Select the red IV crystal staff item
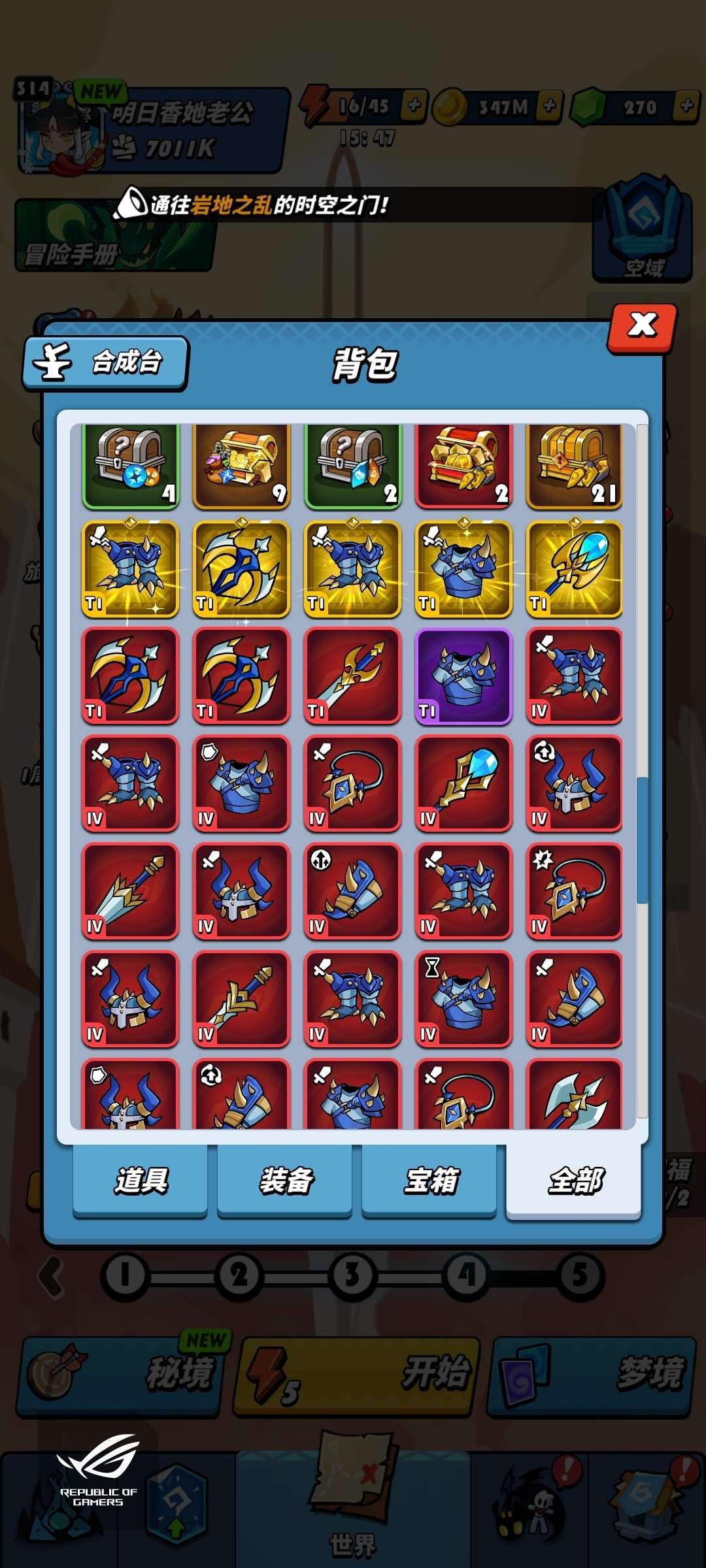Viewport: 706px width, 1568px height. (x=463, y=783)
